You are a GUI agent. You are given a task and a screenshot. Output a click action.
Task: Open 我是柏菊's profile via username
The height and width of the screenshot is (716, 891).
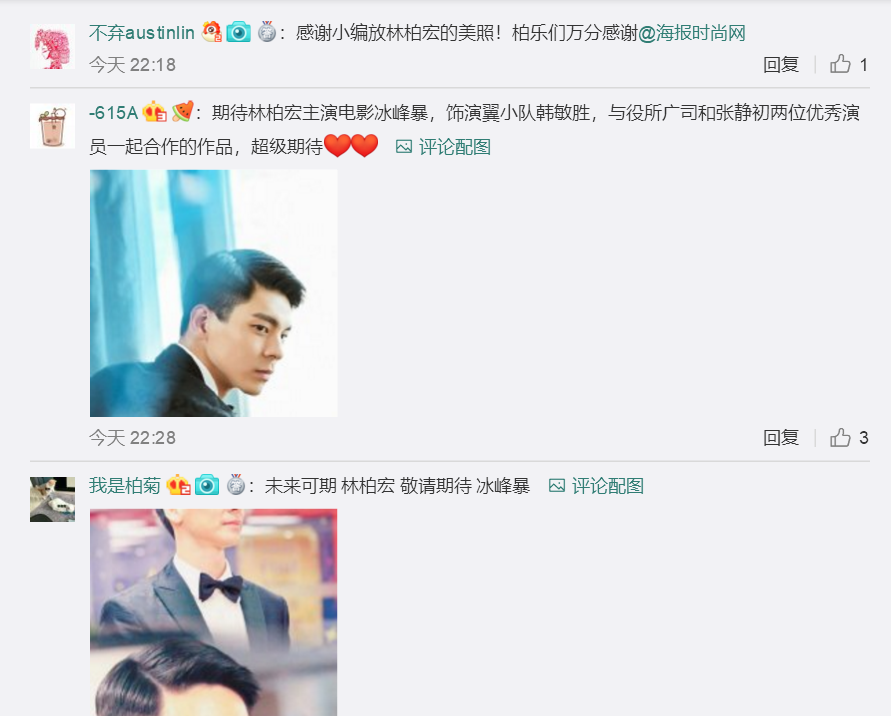tap(125, 486)
